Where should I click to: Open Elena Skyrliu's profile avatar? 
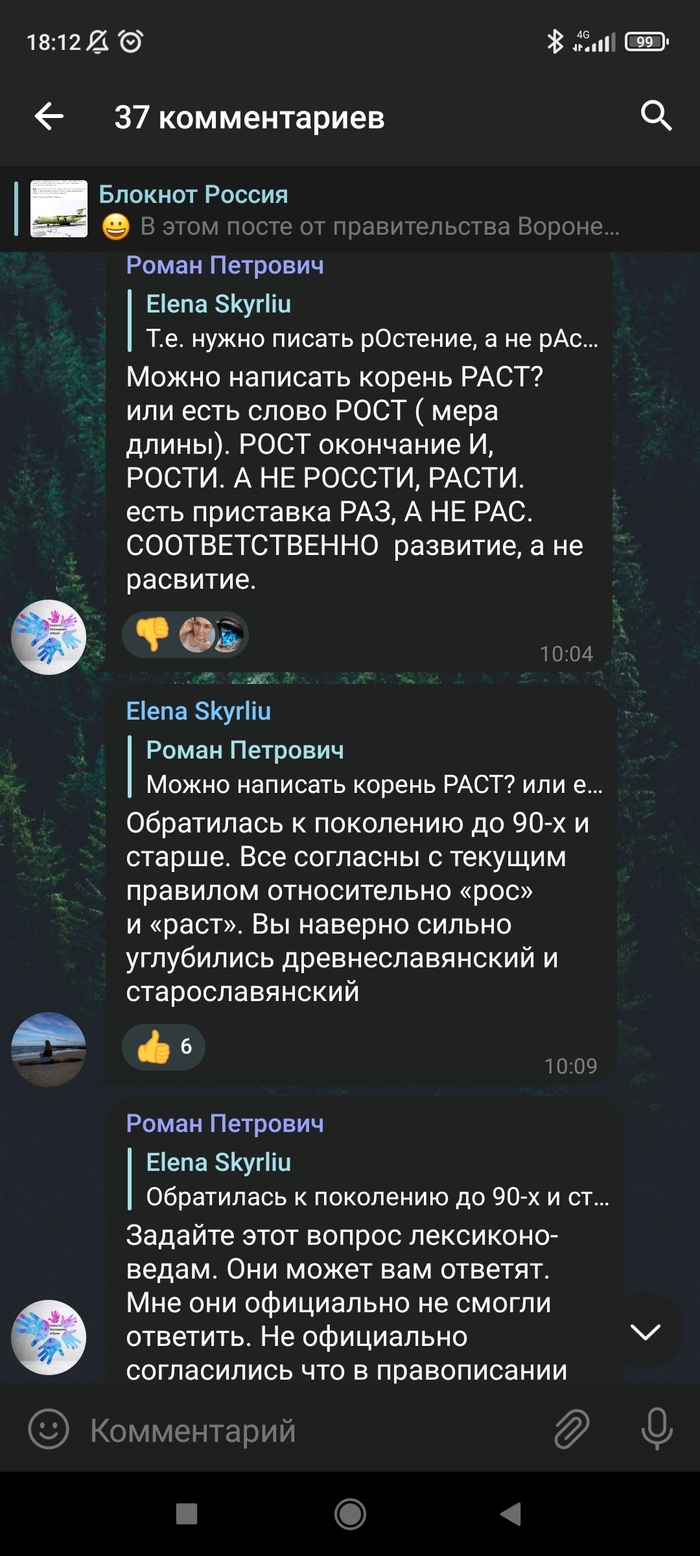48,1048
